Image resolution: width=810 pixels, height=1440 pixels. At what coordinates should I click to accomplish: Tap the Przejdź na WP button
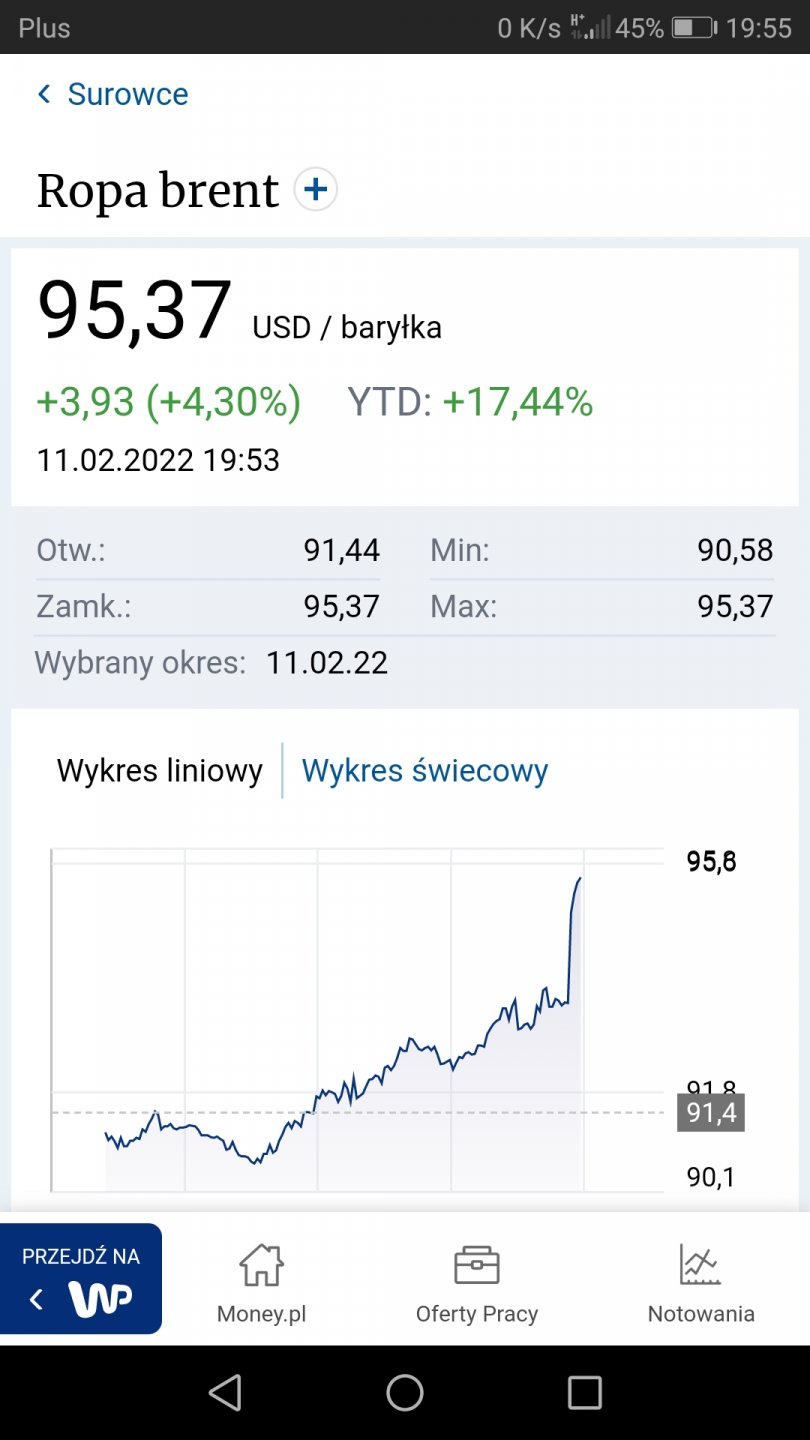pos(81,1279)
